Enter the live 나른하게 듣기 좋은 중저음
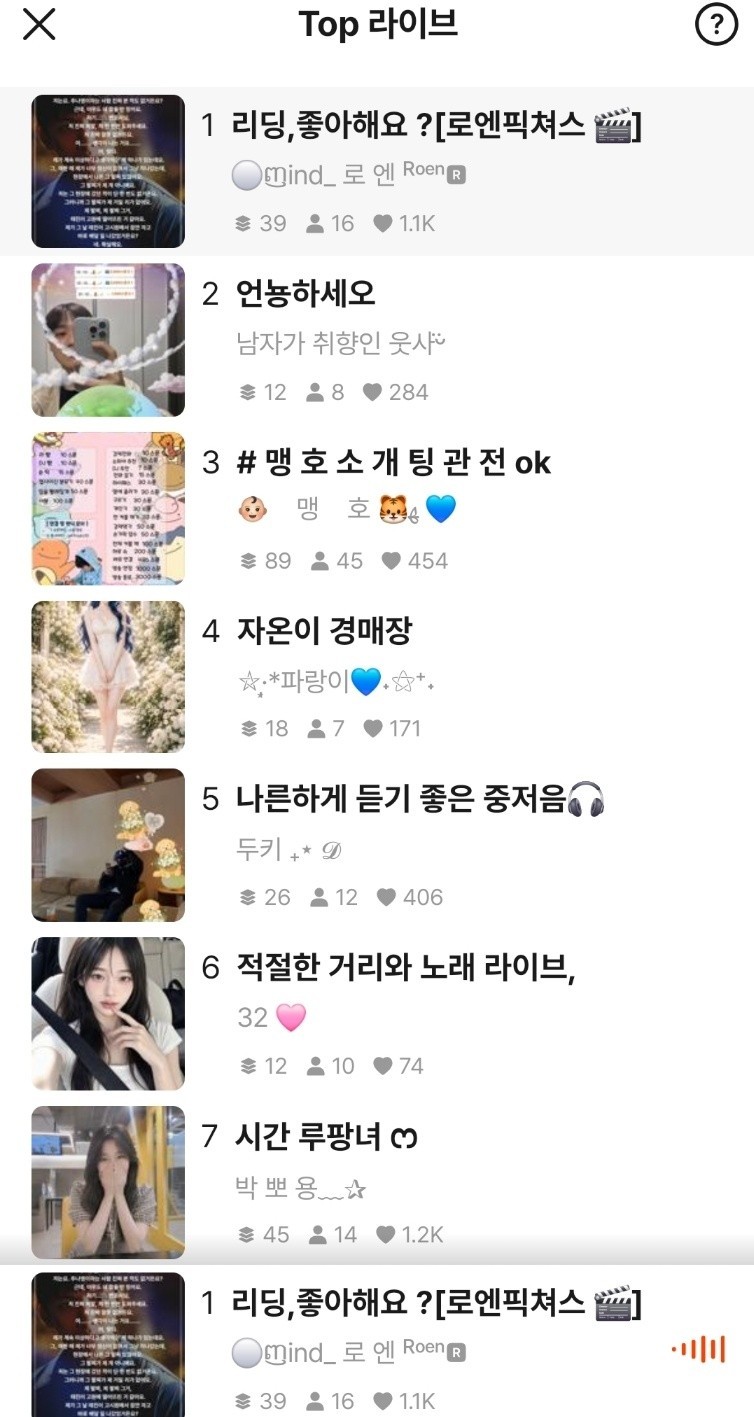The height and width of the screenshot is (1417, 754). point(377,845)
